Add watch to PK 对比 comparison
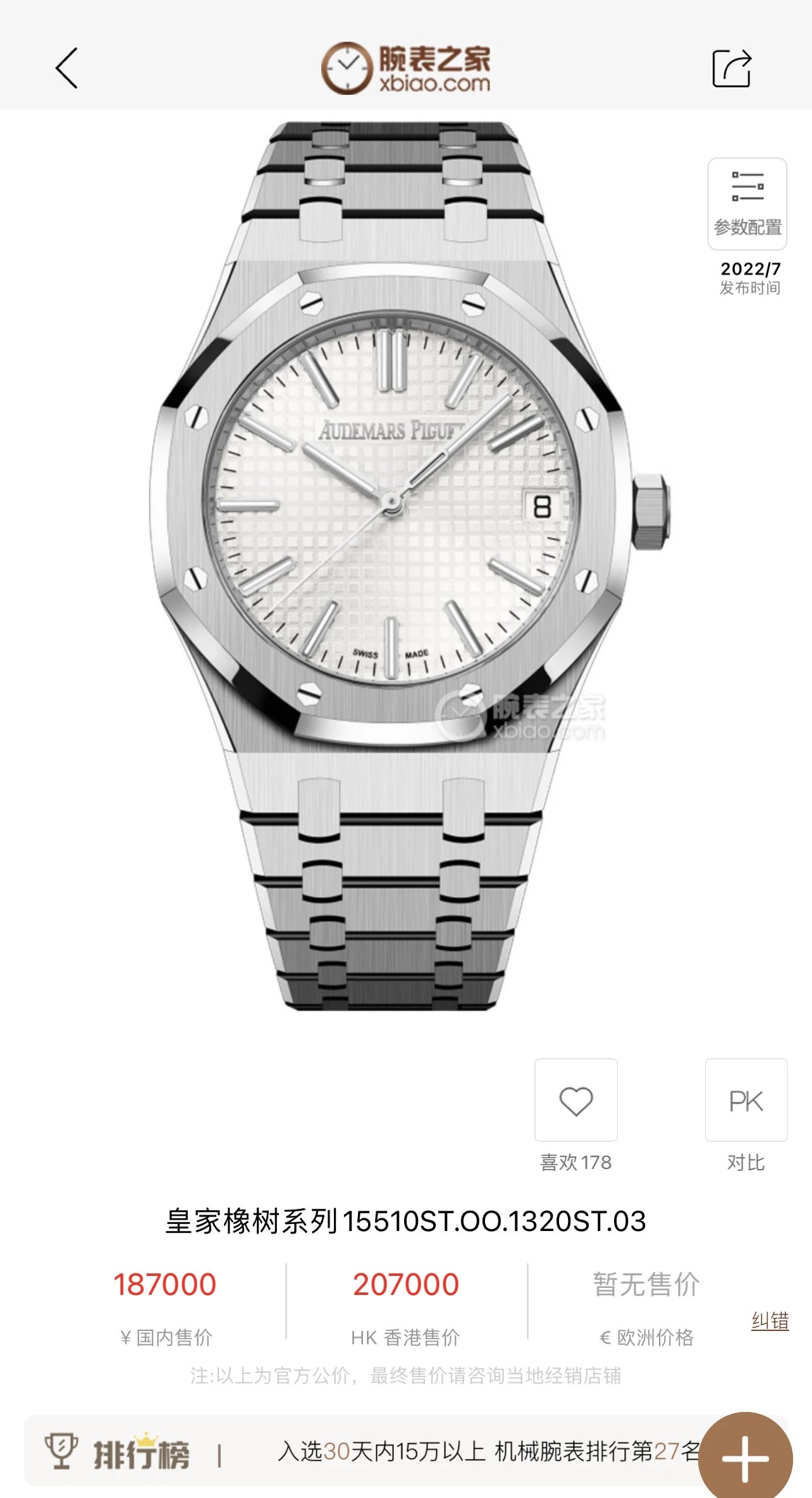 click(746, 1100)
